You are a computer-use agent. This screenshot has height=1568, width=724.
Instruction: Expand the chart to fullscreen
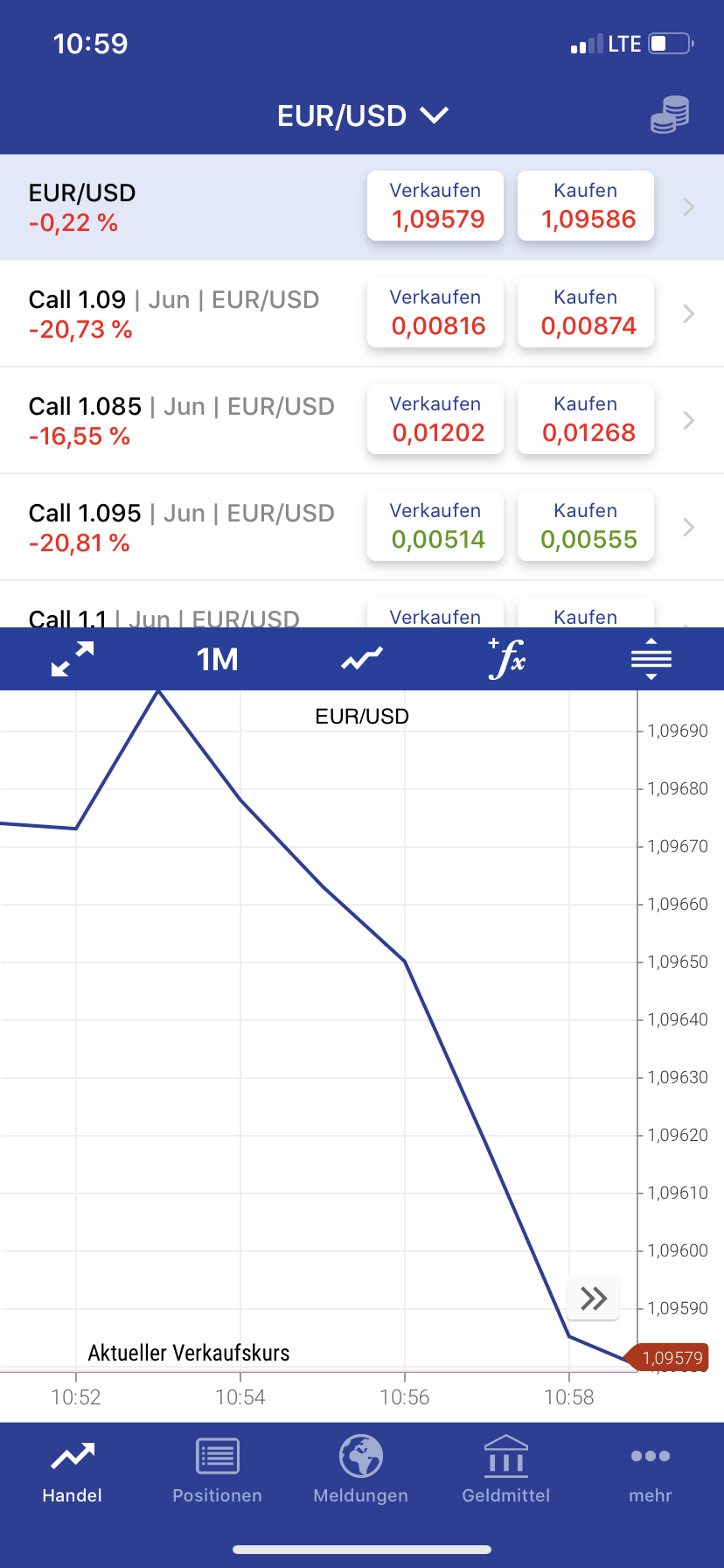coord(73,659)
